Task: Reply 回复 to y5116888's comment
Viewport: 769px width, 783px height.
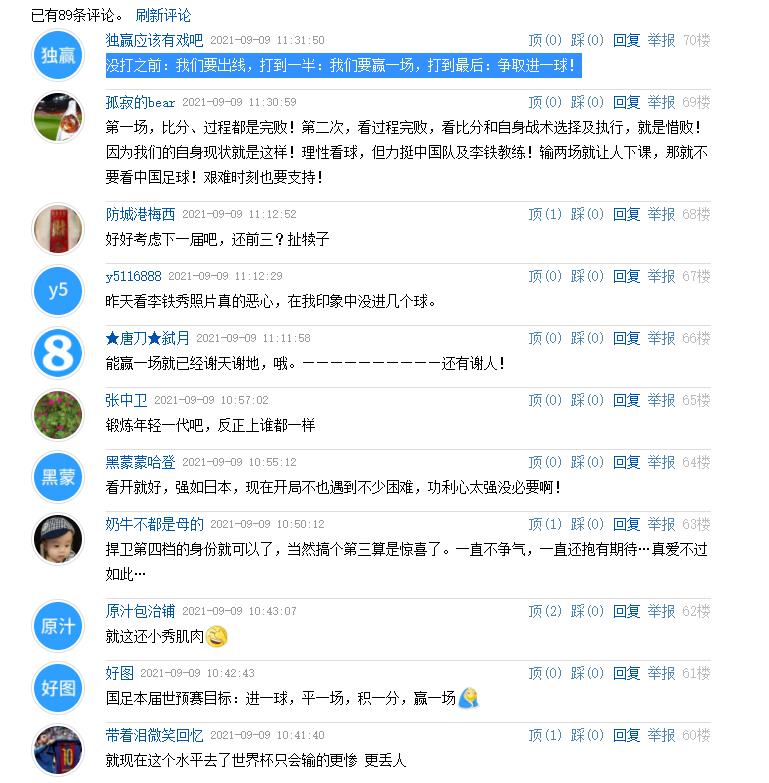Action: point(626,276)
